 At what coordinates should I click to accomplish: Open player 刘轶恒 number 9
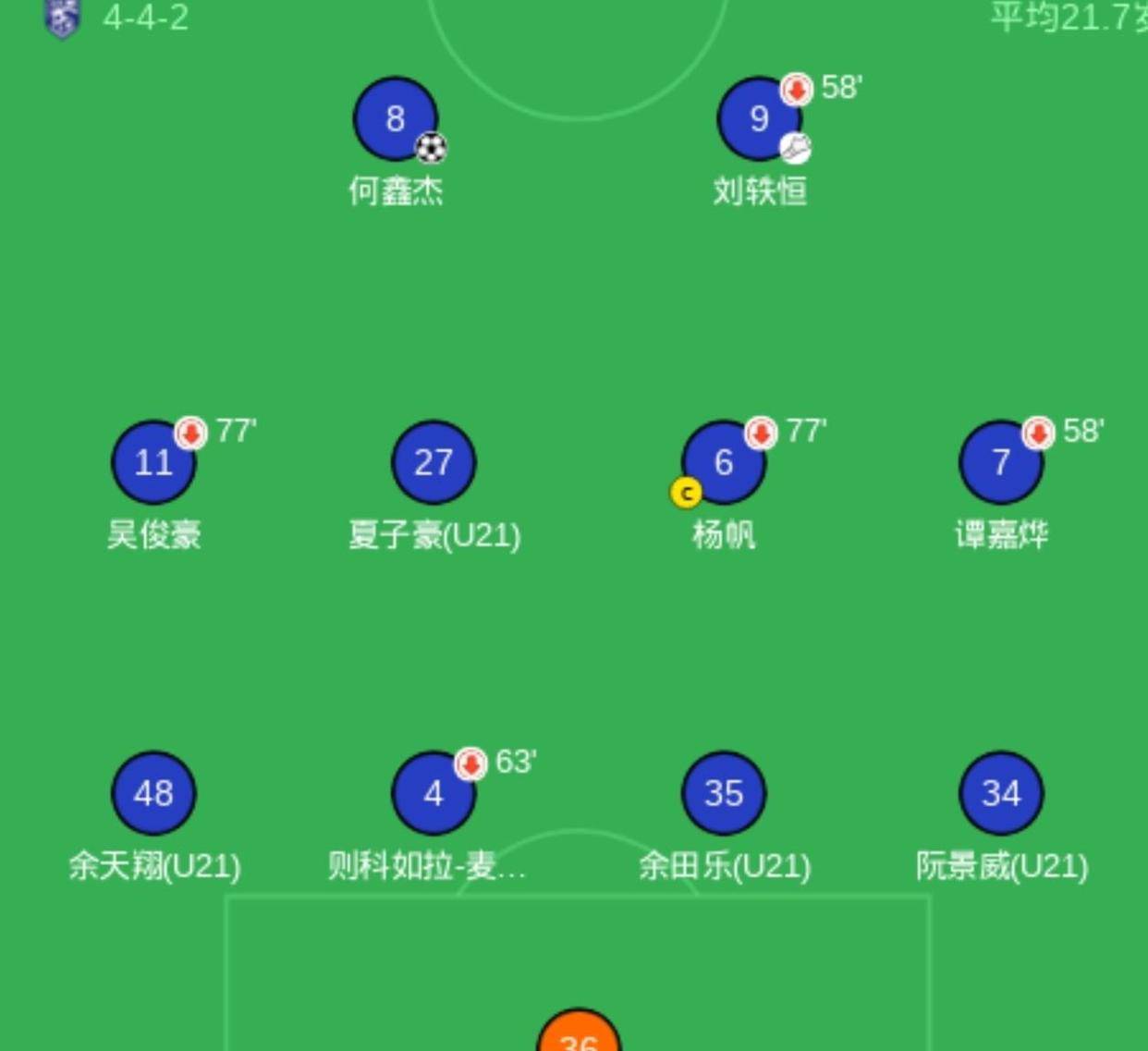pos(759,119)
